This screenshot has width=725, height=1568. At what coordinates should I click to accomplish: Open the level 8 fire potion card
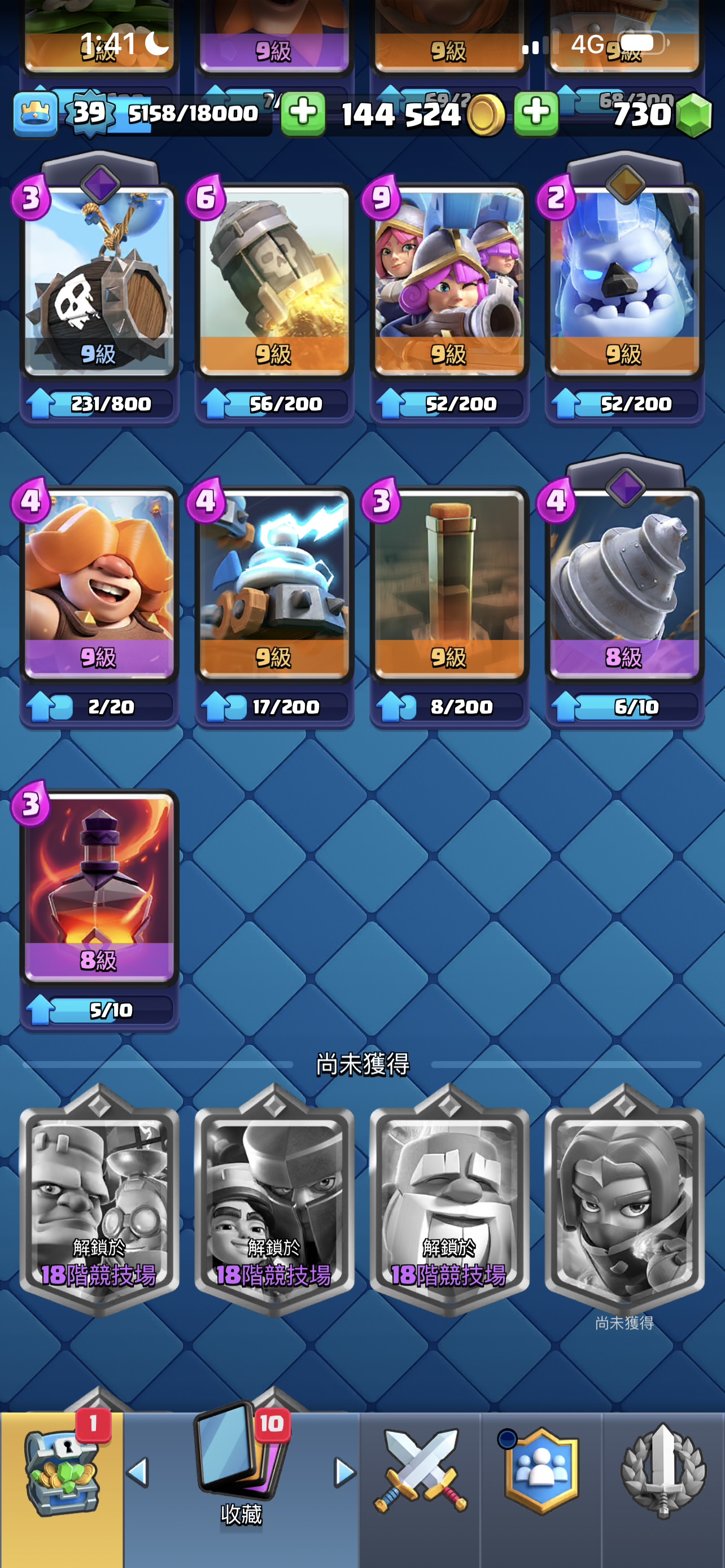99,888
